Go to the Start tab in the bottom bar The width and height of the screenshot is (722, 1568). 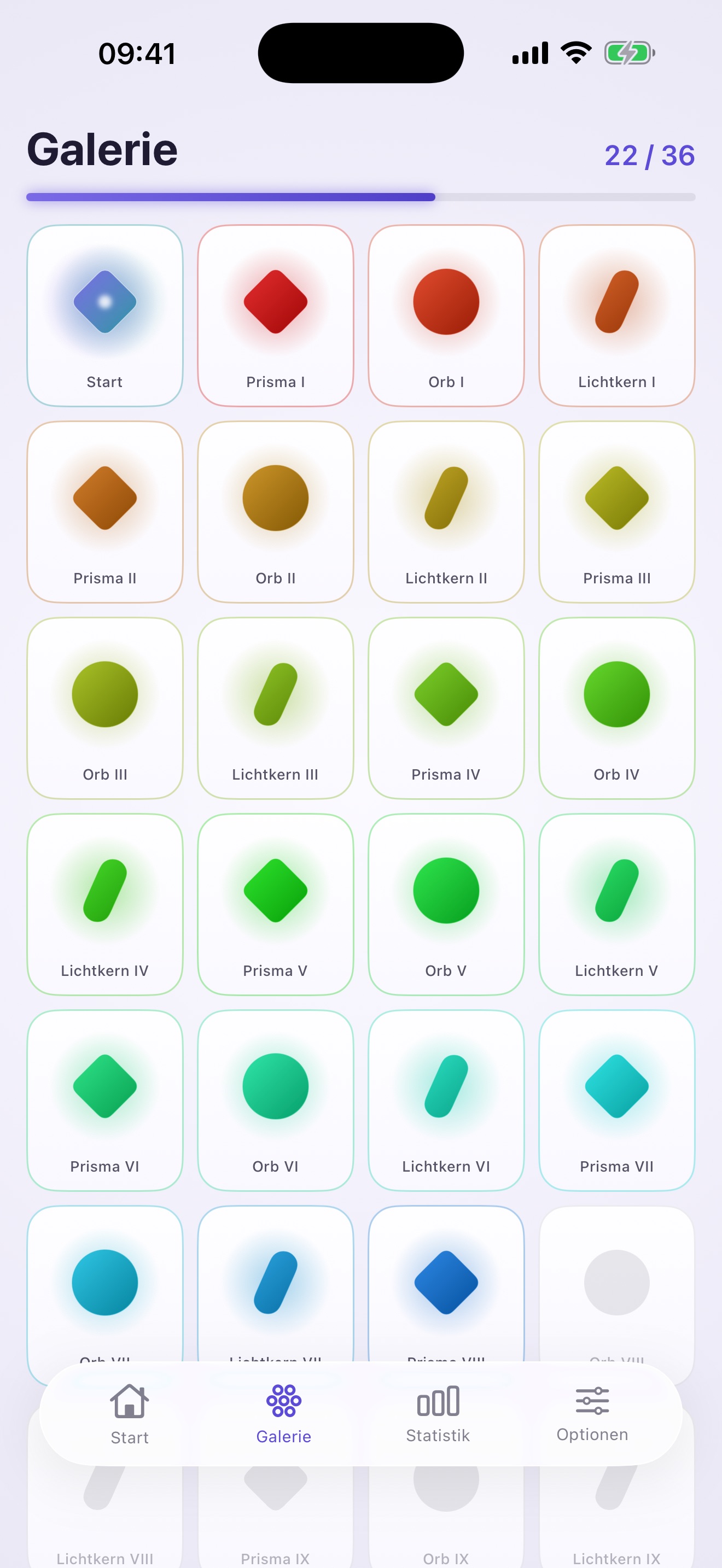[130, 1414]
